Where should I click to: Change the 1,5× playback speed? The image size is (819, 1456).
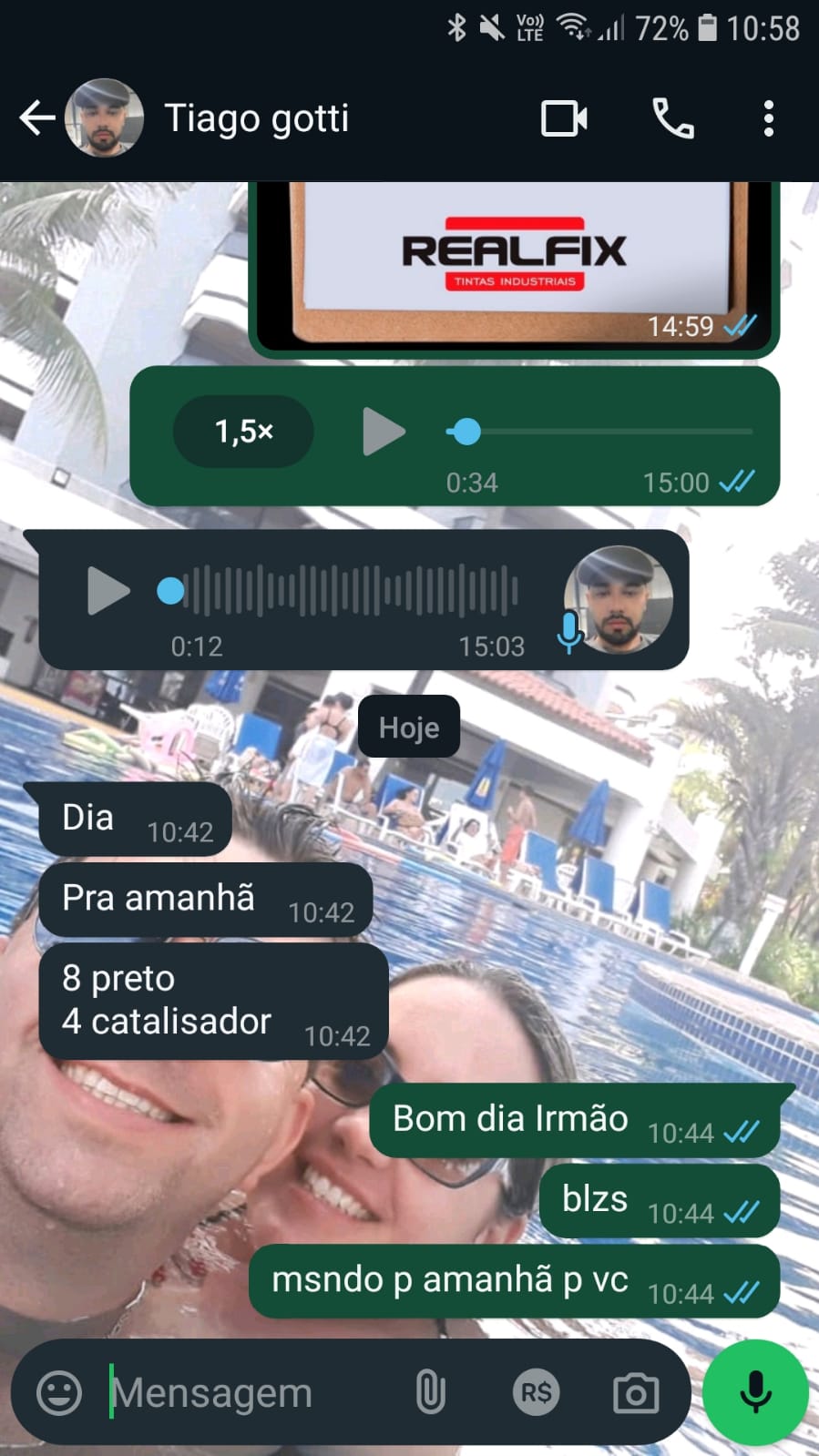243,432
